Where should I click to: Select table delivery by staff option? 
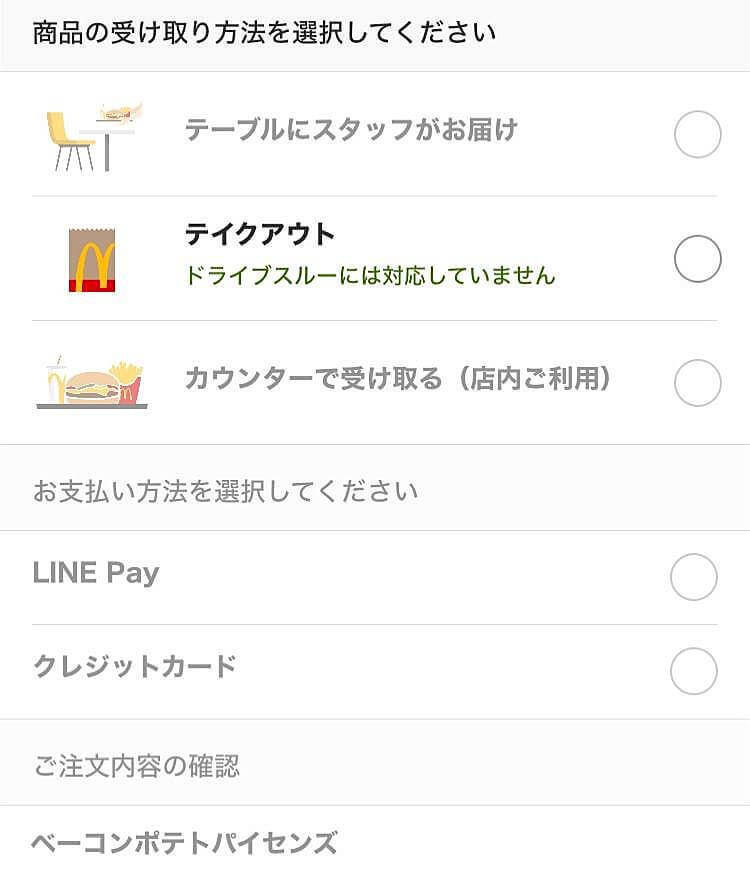(697, 134)
